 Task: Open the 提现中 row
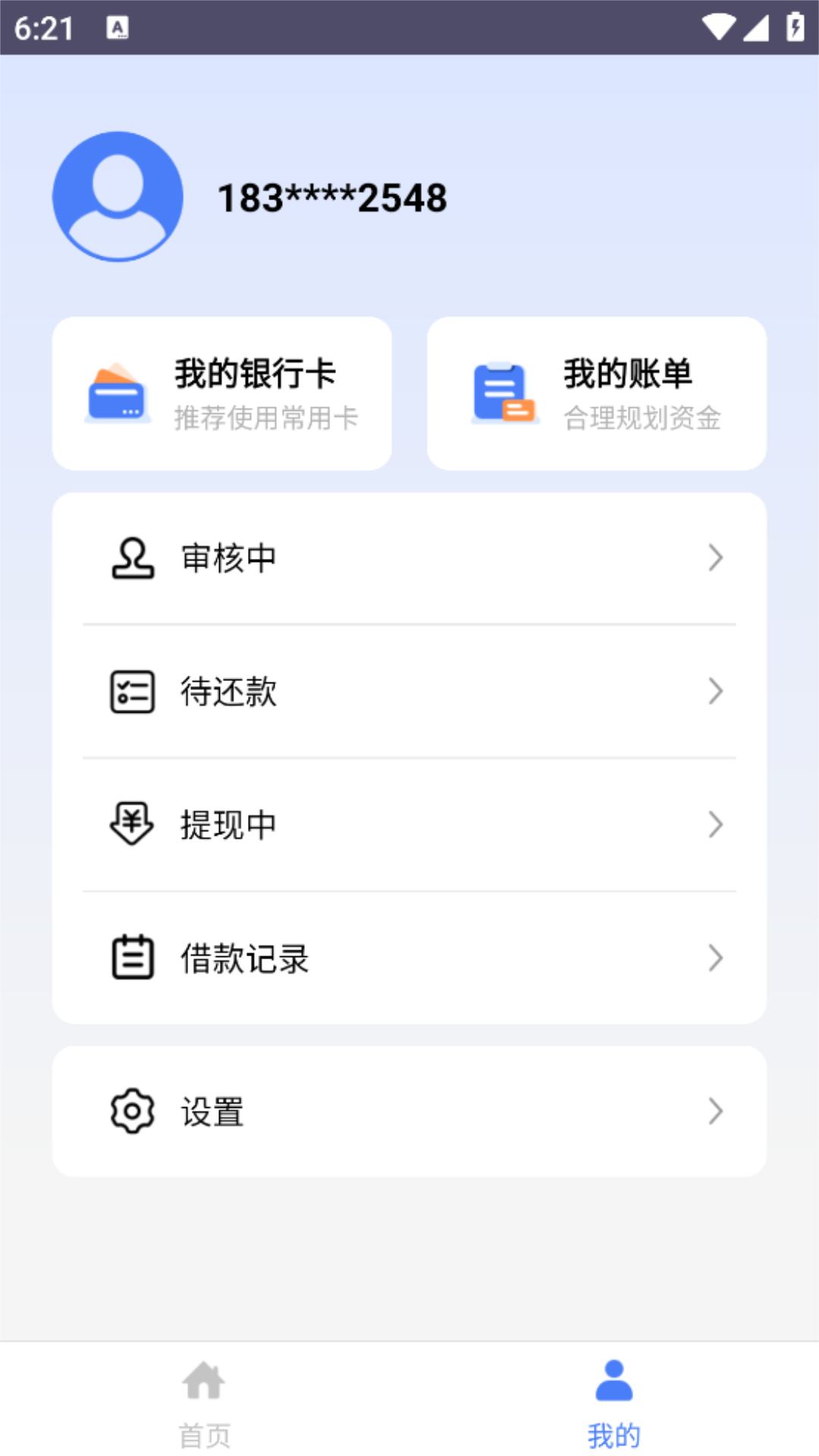coord(409,825)
